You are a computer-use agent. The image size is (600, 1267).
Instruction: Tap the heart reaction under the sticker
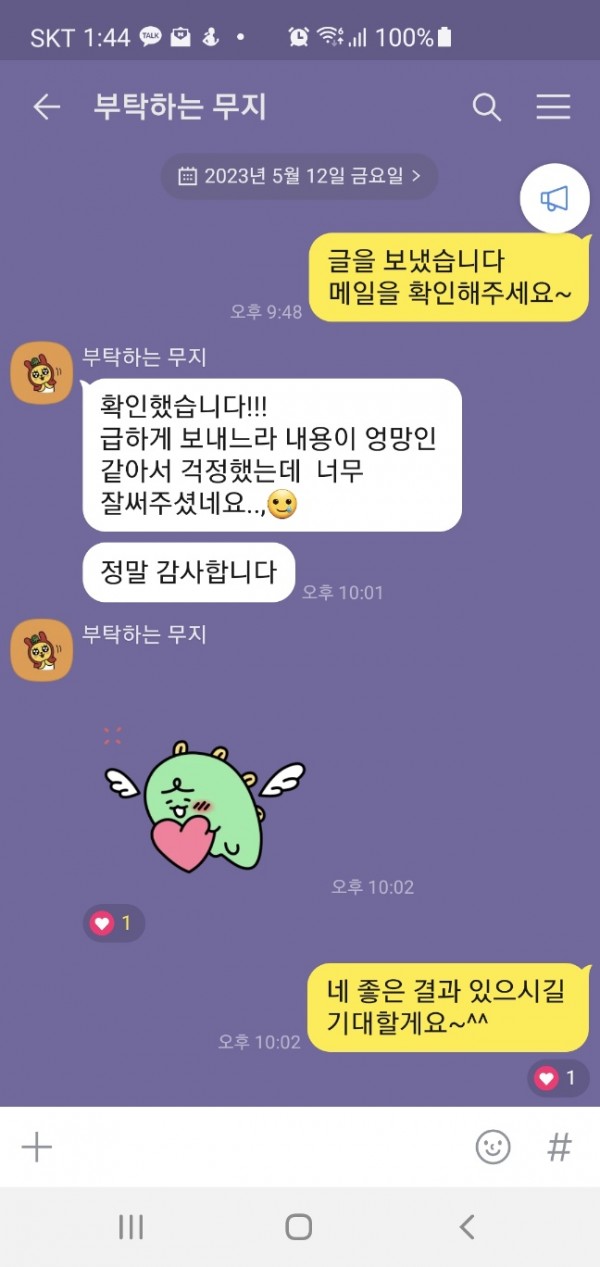[x=113, y=923]
